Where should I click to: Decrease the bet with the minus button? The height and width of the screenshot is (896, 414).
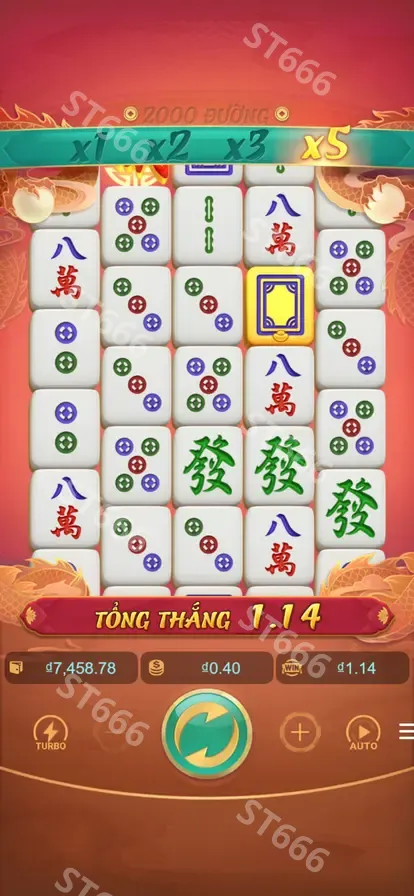(113, 732)
